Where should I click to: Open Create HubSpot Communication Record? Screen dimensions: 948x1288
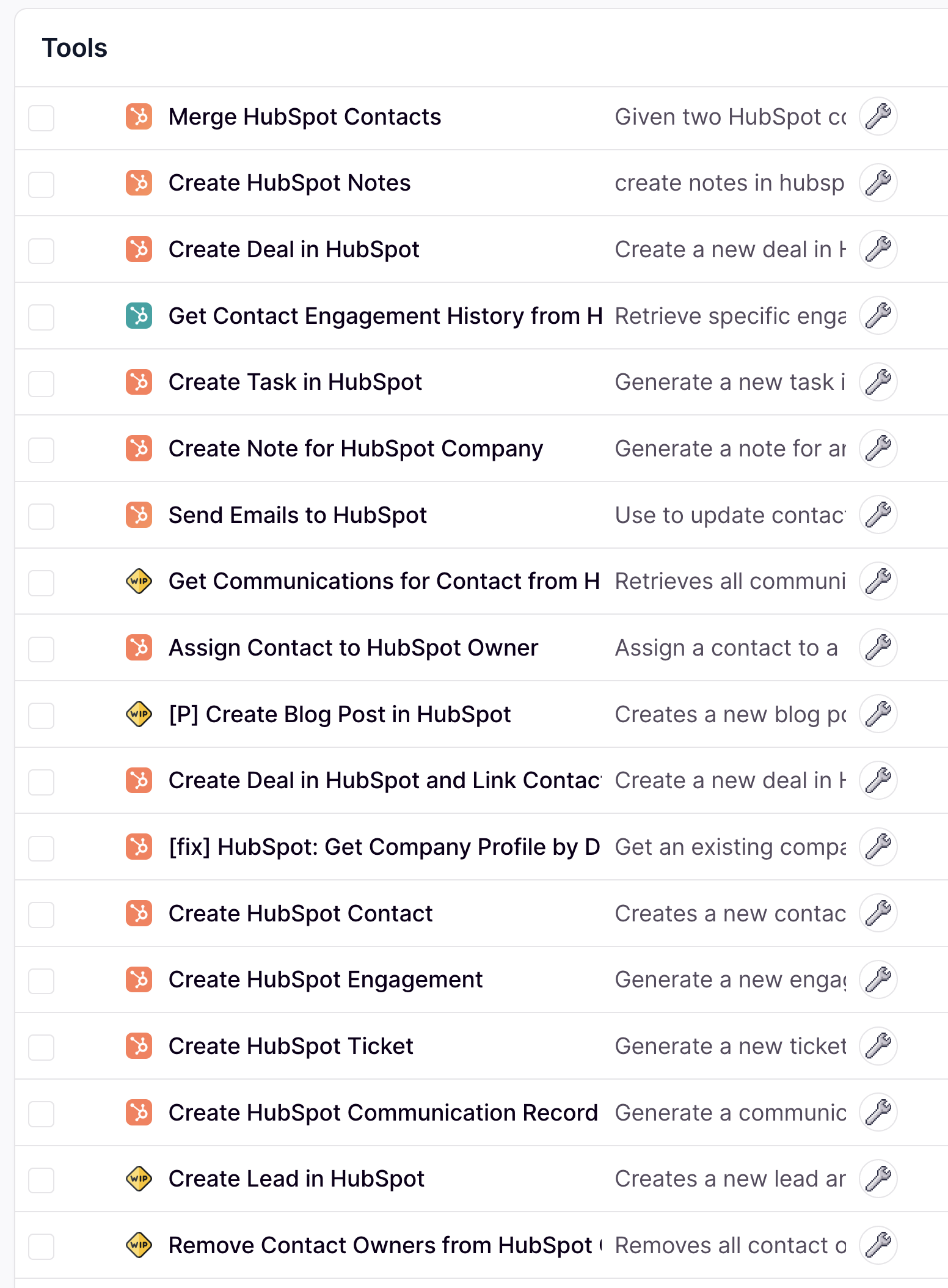click(383, 1113)
